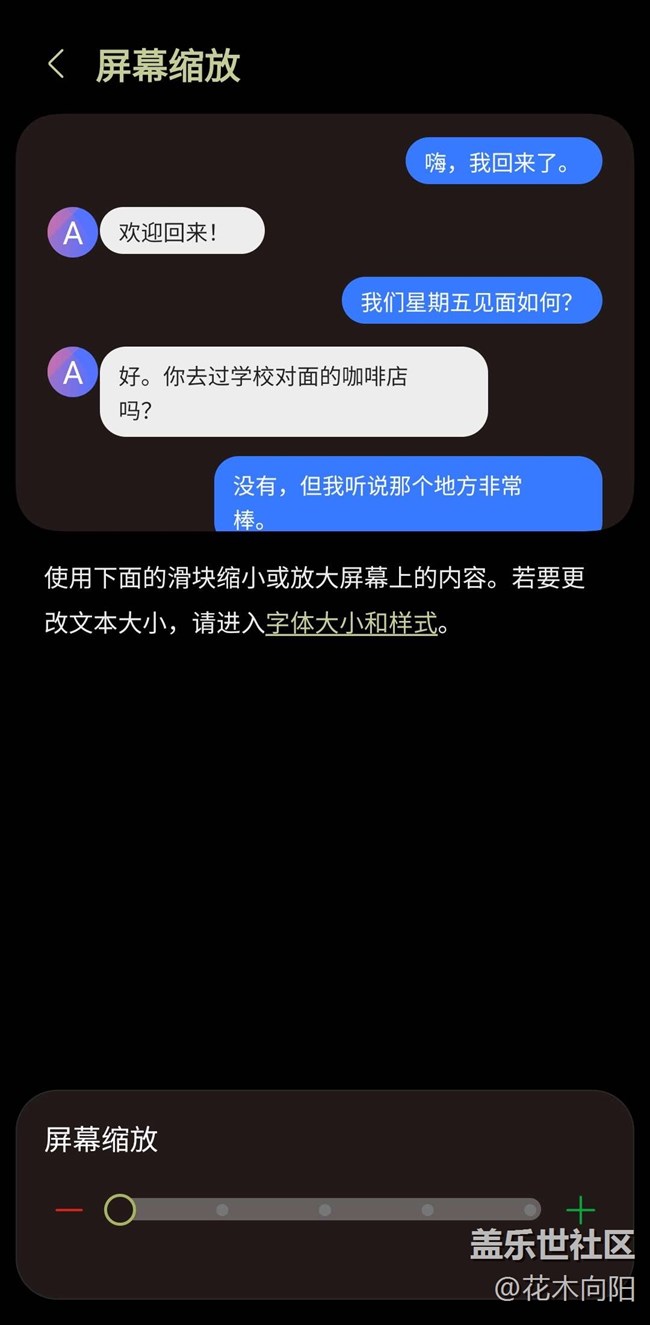Viewport: 650px width, 1325px height.
Task: Tap the green plus to zoom in
Action: point(580,1210)
